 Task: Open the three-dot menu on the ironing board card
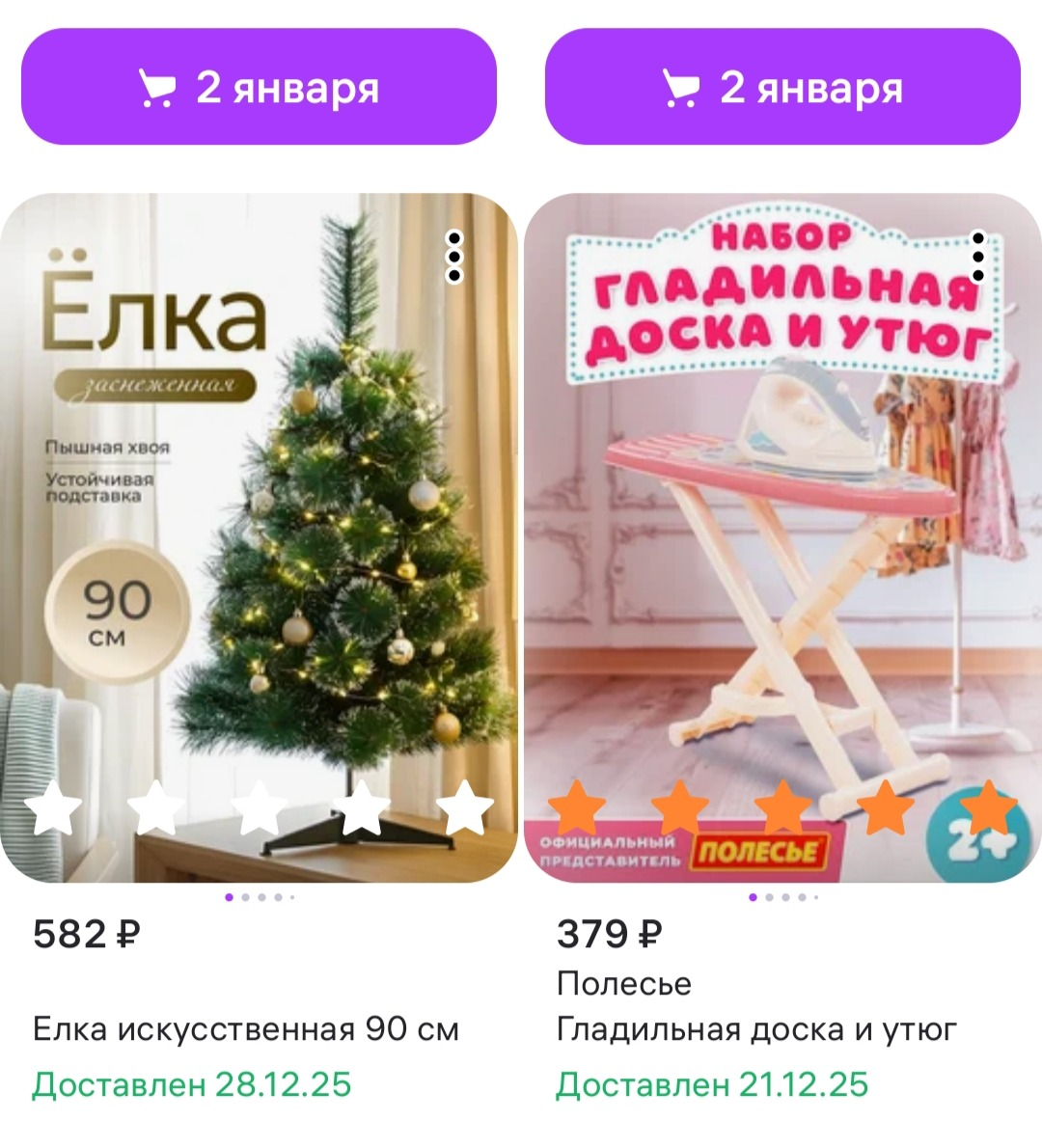coord(979,256)
